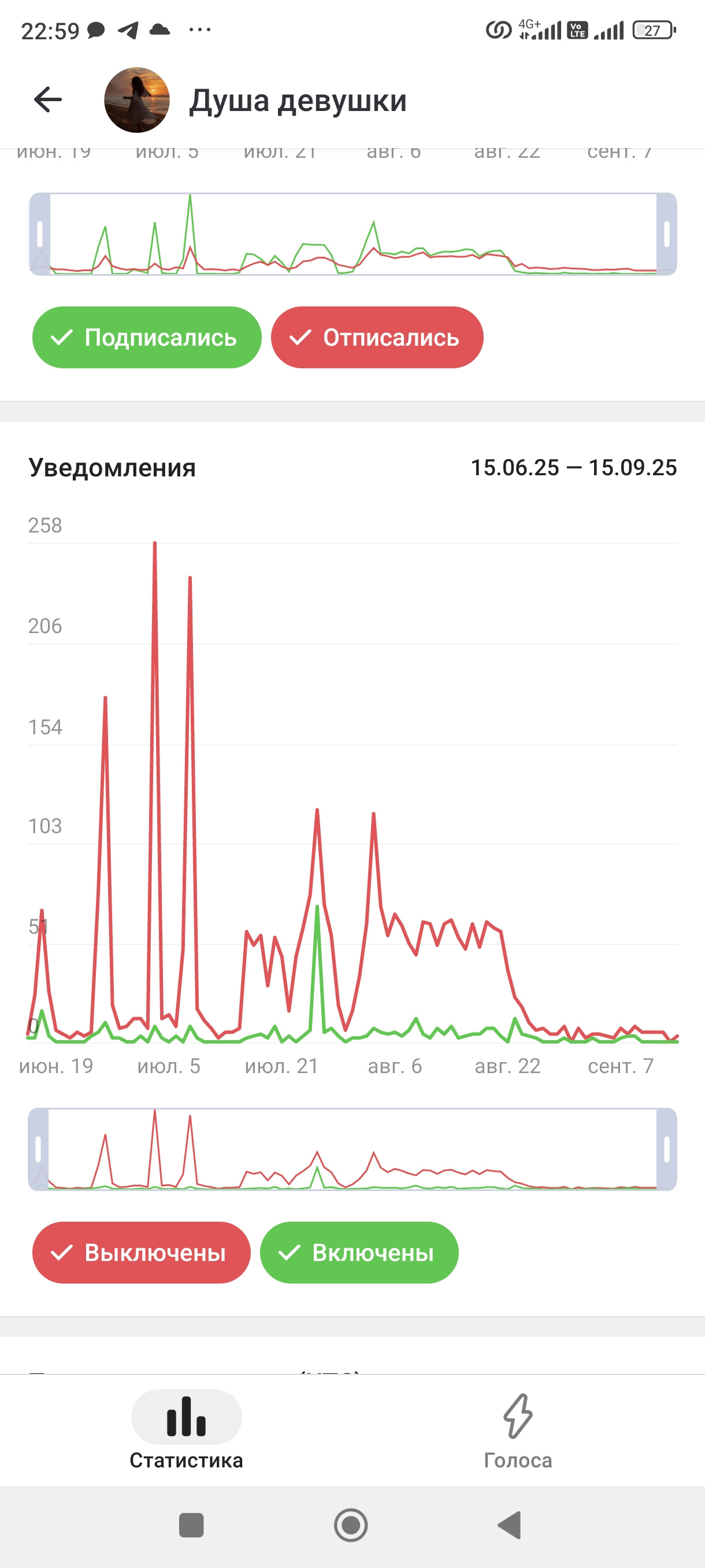Image resolution: width=705 pixels, height=1568 pixels.
Task: Tap the system home button
Action: [351, 1525]
